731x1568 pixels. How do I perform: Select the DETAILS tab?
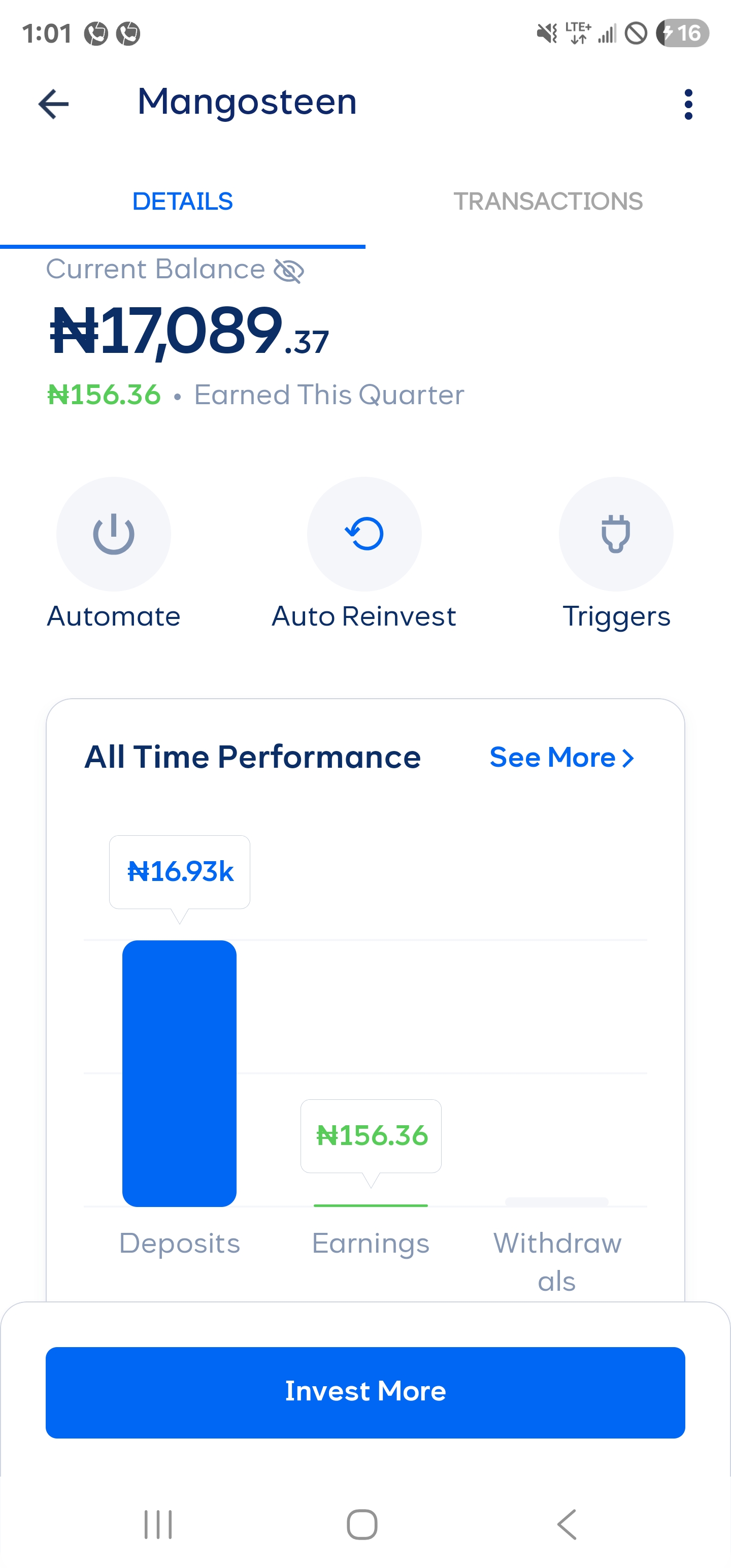click(x=182, y=201)
